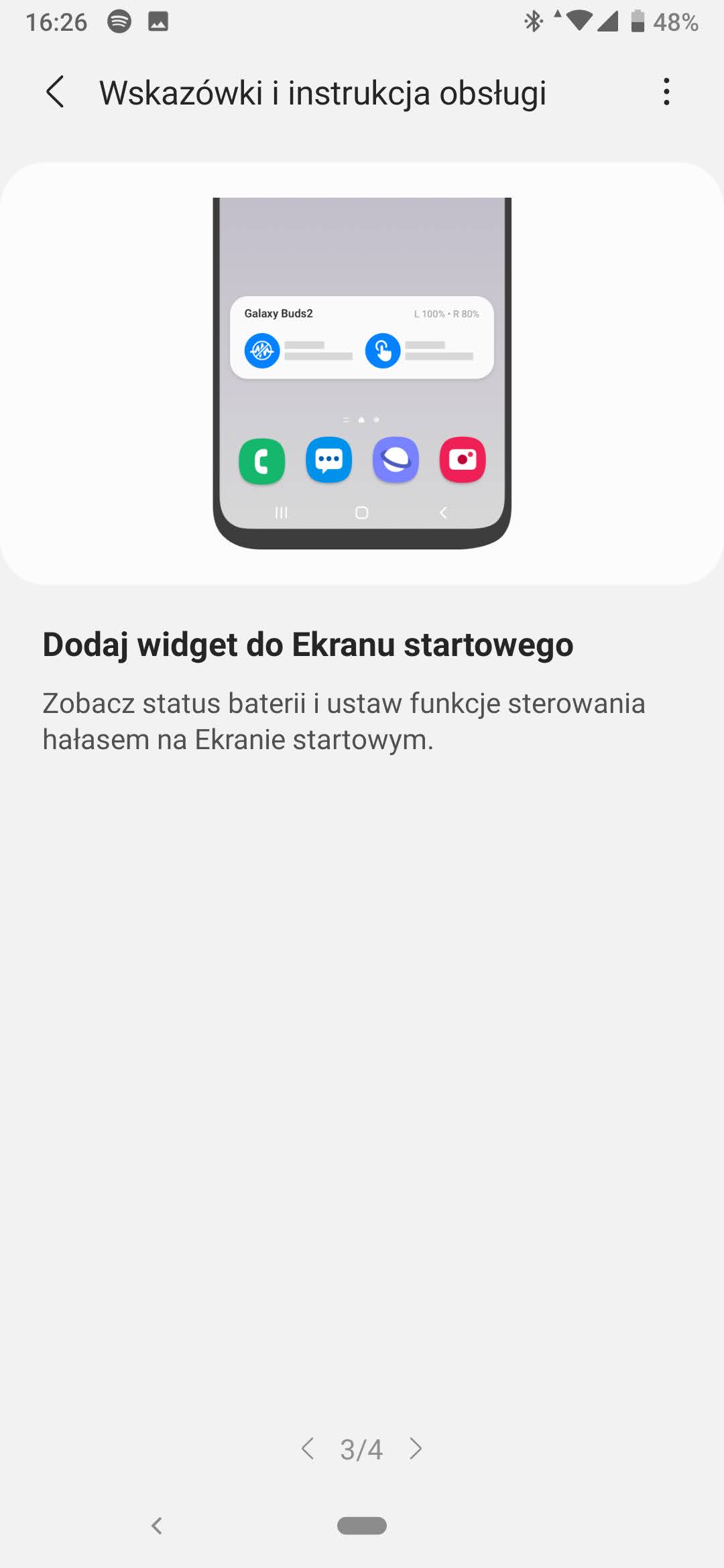Image resolution: width=724 pixels, height=1568 pixels.
Task: Go to the previous tip page
Action: tap(308, 1449)
